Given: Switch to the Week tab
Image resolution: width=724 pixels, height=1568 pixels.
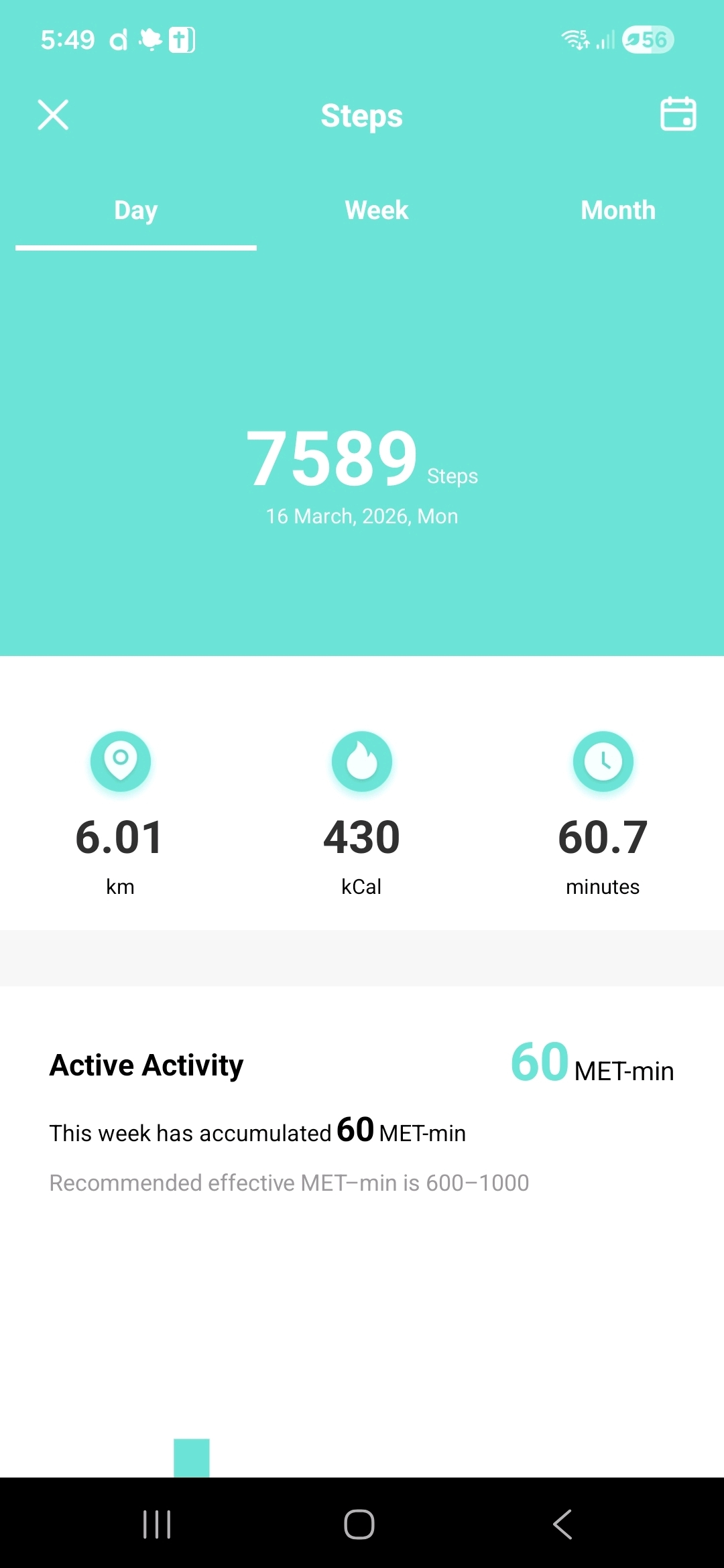Looking at the screenshot, I should click(x=376, y=210).
